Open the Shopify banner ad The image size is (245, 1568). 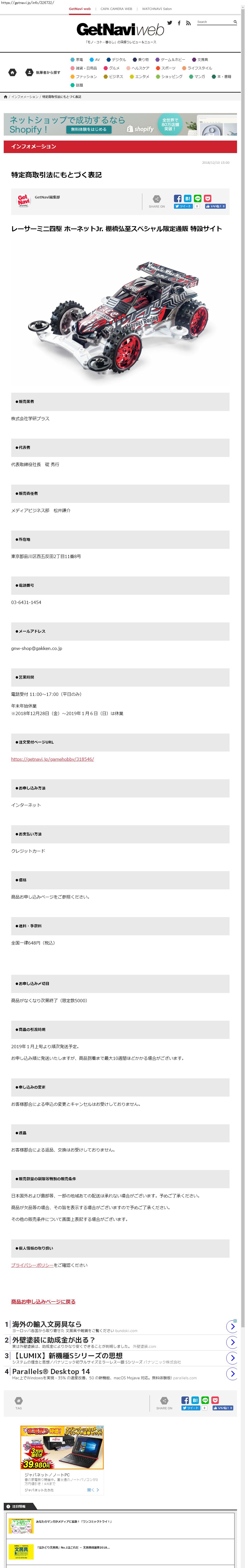click(120, 124)
